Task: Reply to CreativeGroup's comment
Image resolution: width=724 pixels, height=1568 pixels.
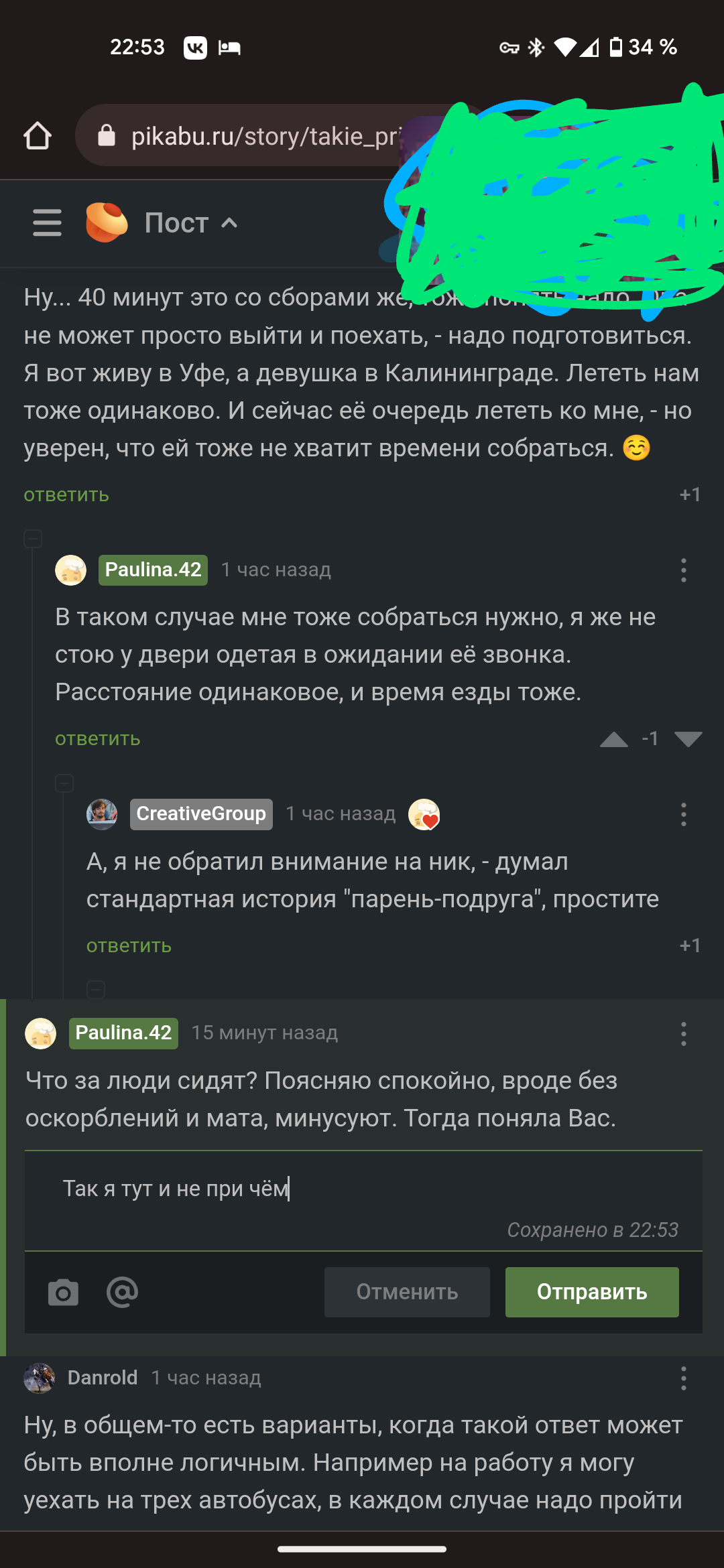Action: point(129,946)
